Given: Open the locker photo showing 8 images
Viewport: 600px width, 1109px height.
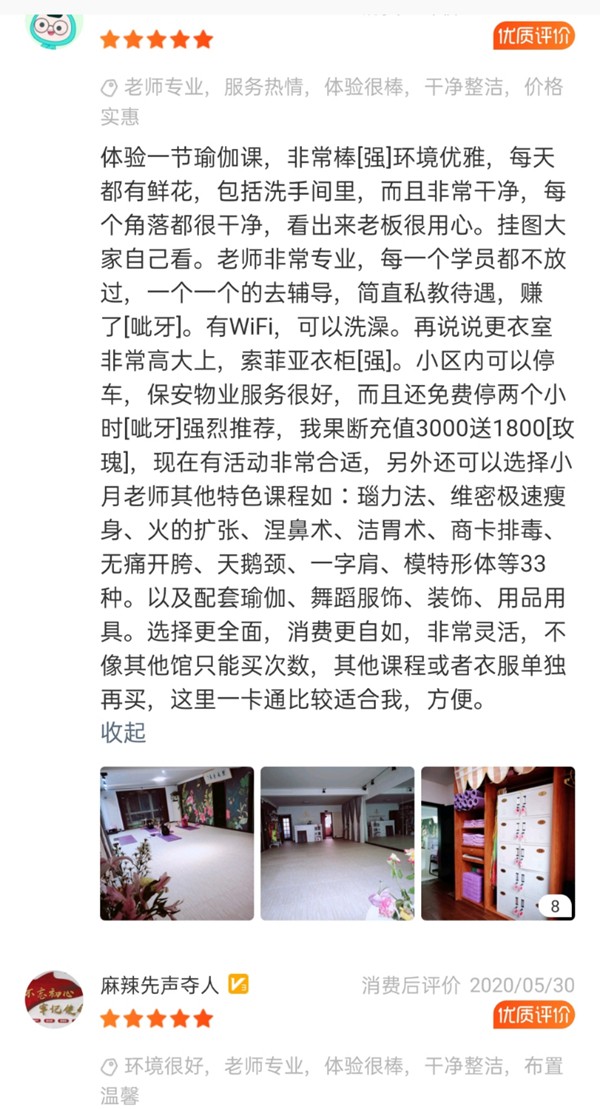Looking at the screenshot, I should tap(497, 843).
